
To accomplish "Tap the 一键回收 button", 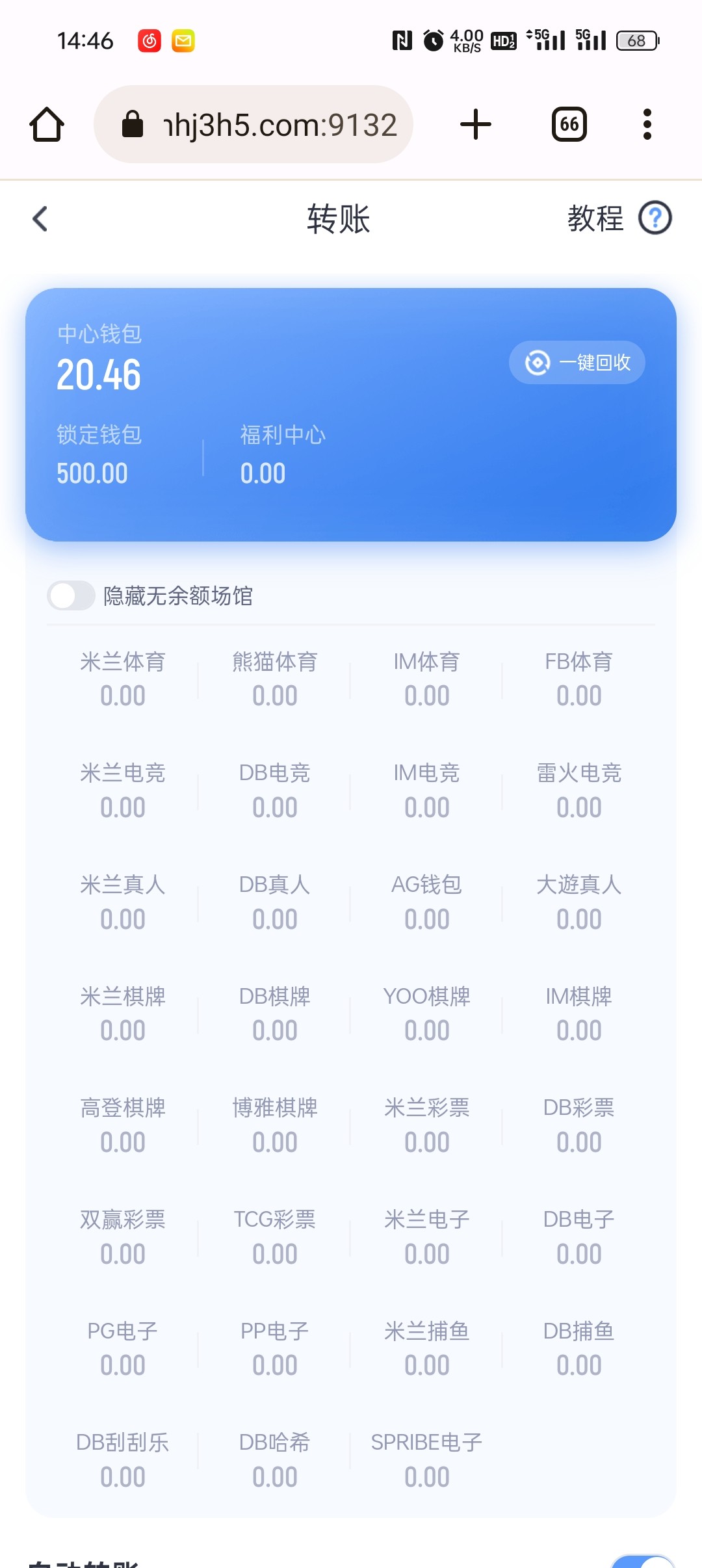I will coord(577,363).
